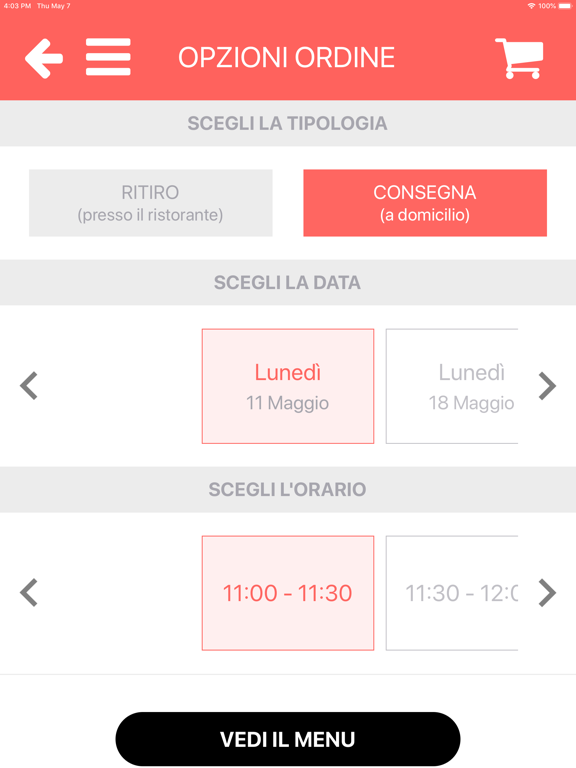The height and width of the screenshot is (768, 576).
Task: Open the shopping cart
Action: pos(520,58)
